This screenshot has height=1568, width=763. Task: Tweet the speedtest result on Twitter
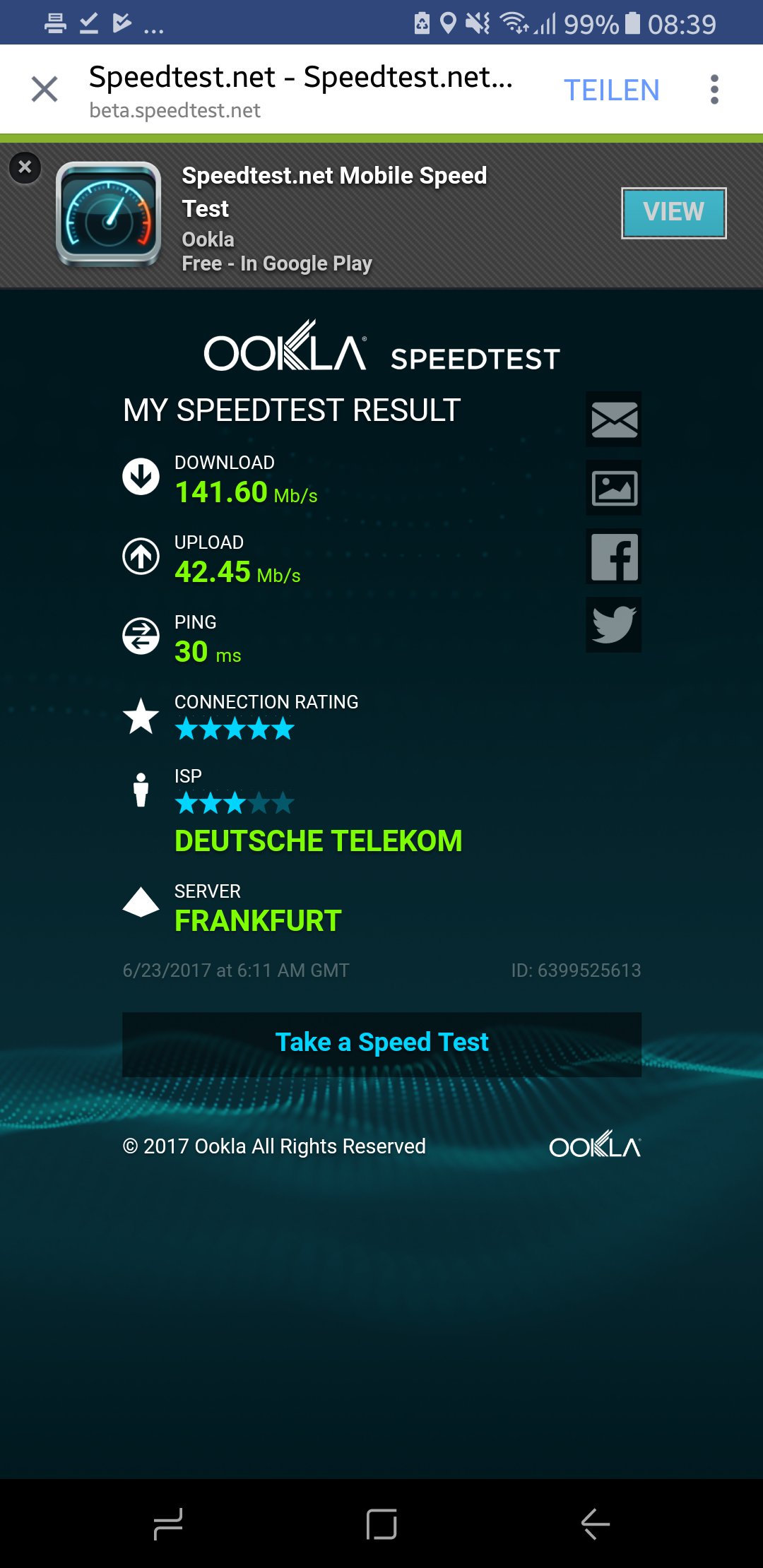click(614, 625)
